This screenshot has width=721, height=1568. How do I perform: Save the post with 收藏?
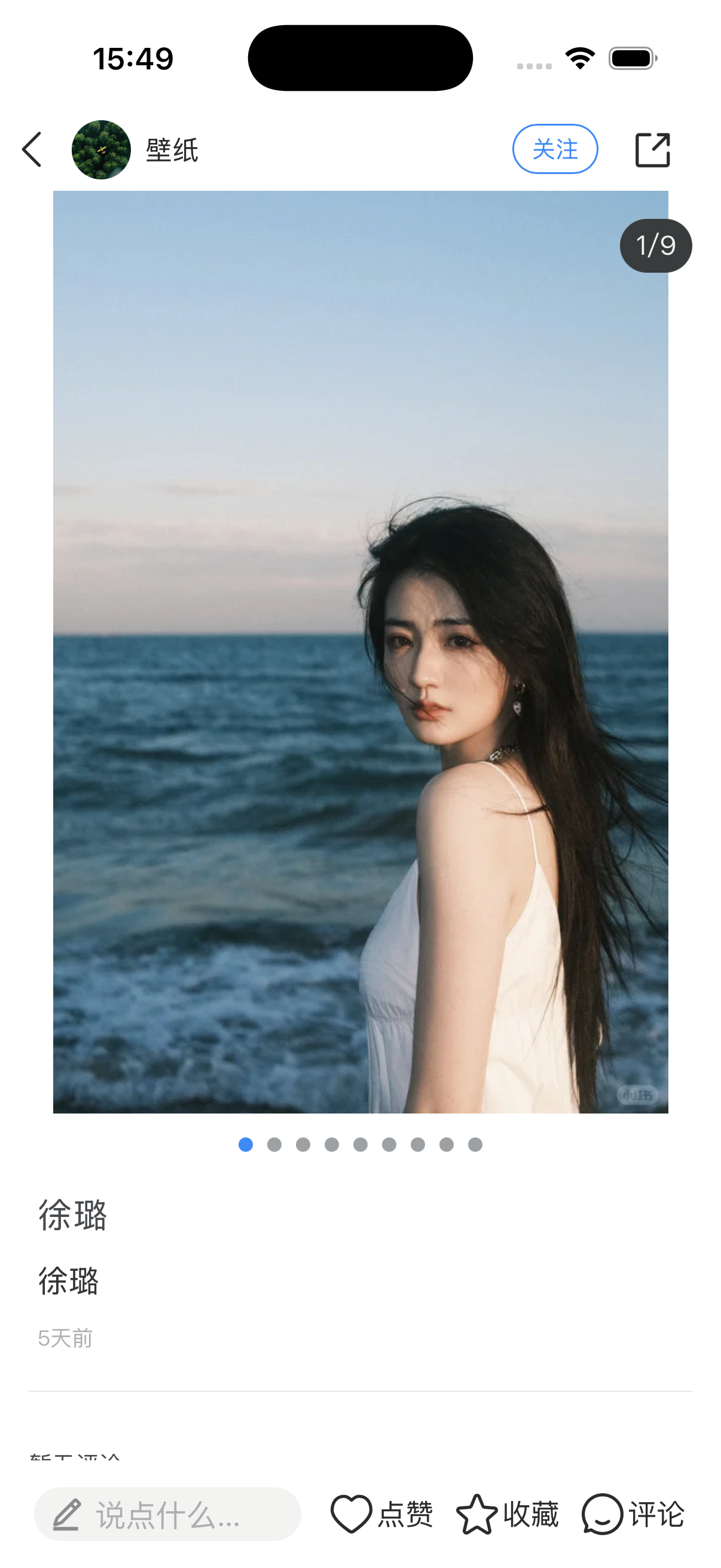507,1514
